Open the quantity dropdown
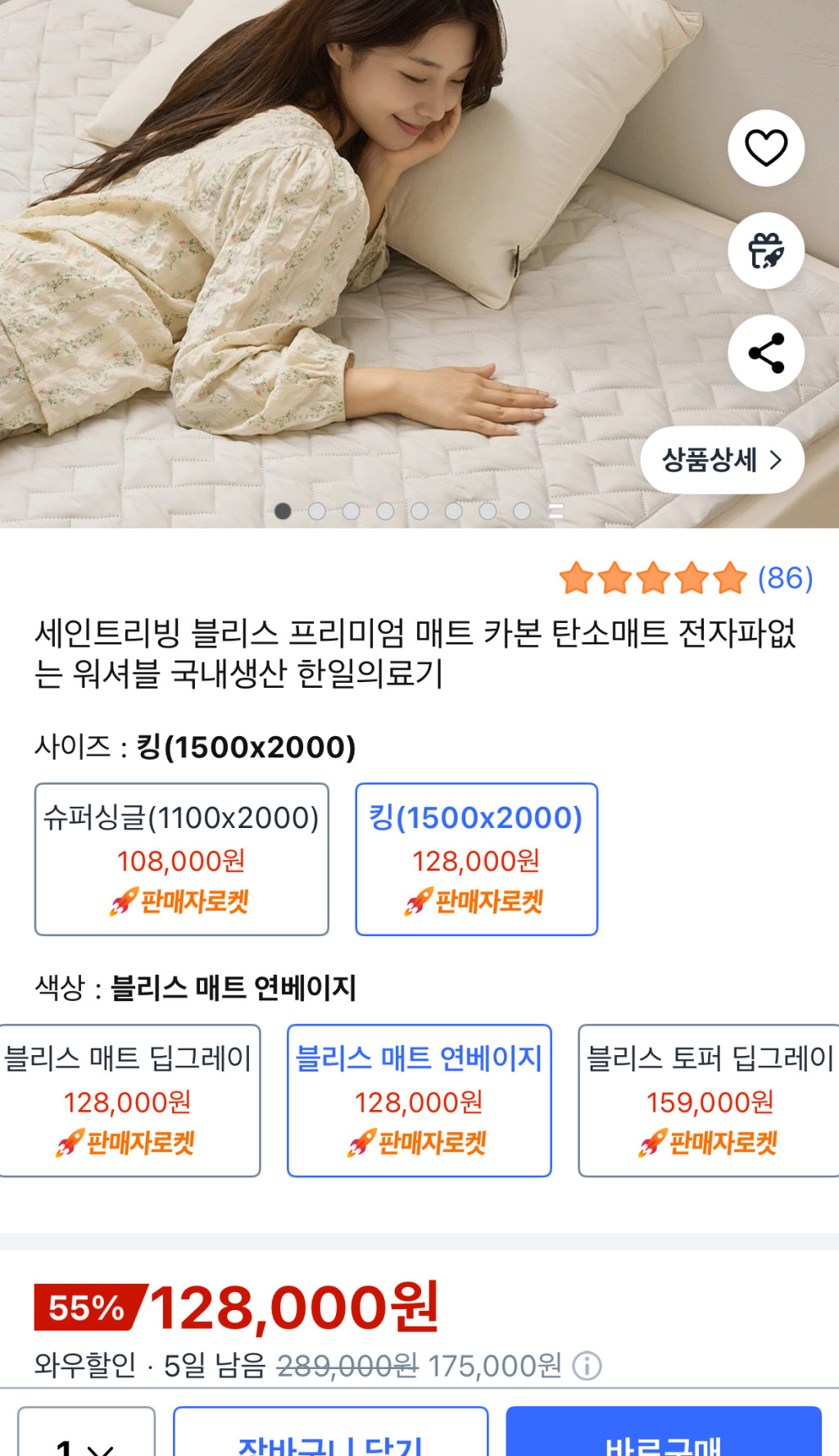This screenshot has height=1456, width=839. coord(86,1436)
